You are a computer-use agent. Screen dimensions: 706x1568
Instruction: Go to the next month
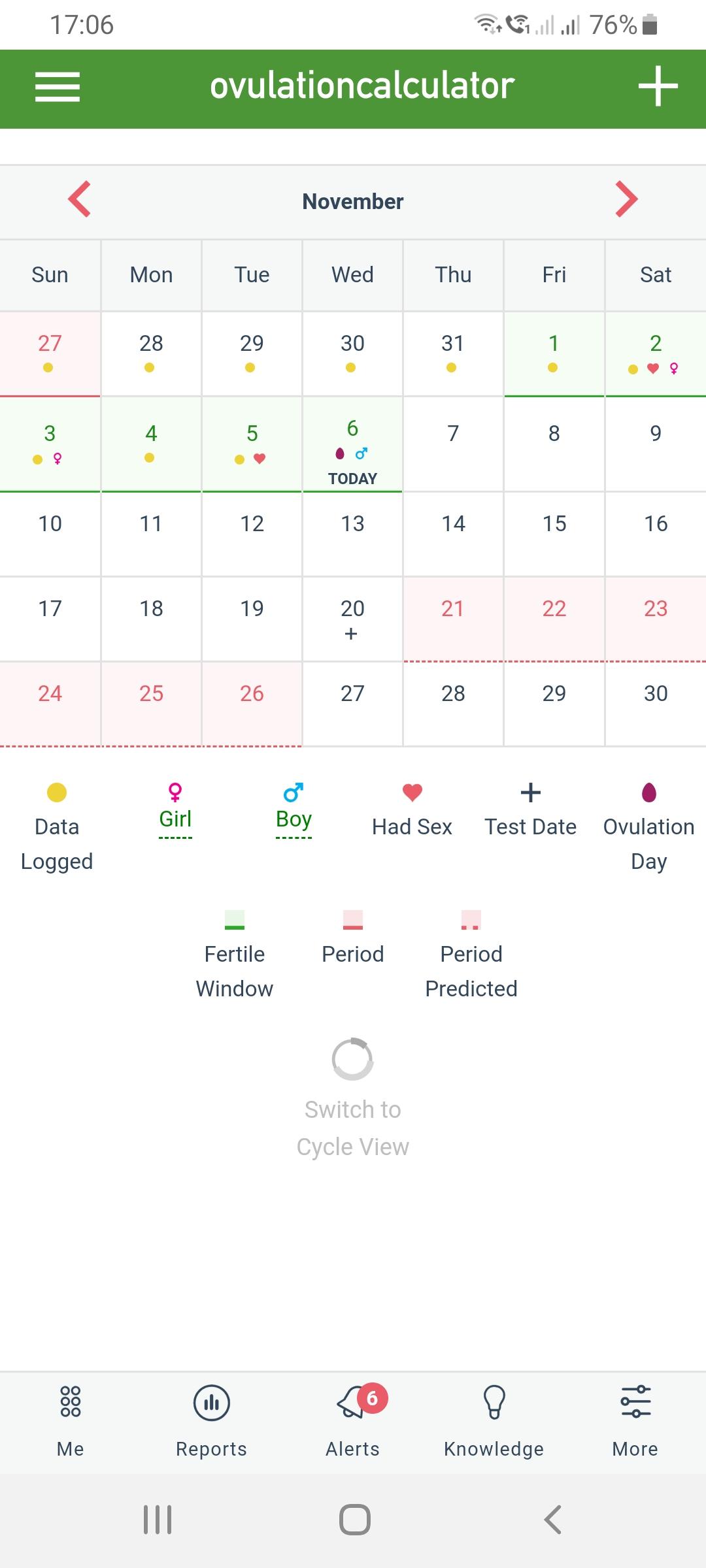(626, 199)
